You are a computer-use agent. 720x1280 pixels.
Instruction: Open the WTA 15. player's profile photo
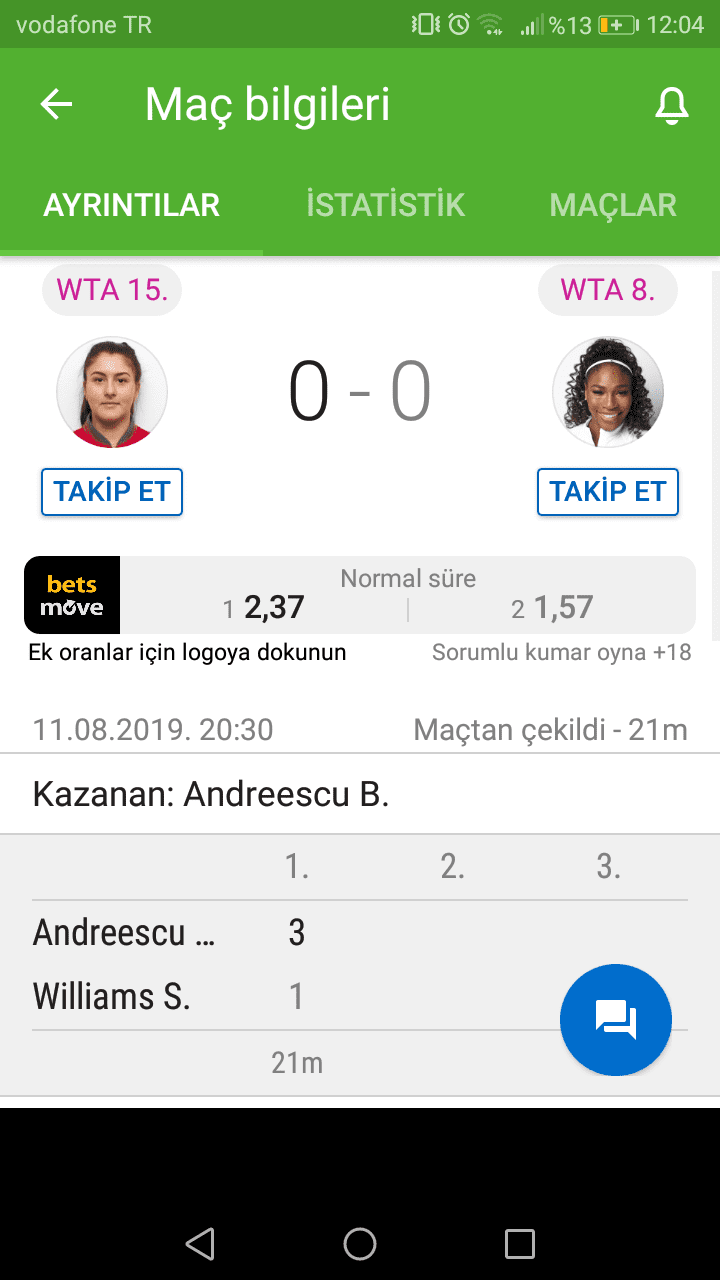coord(112,392)
